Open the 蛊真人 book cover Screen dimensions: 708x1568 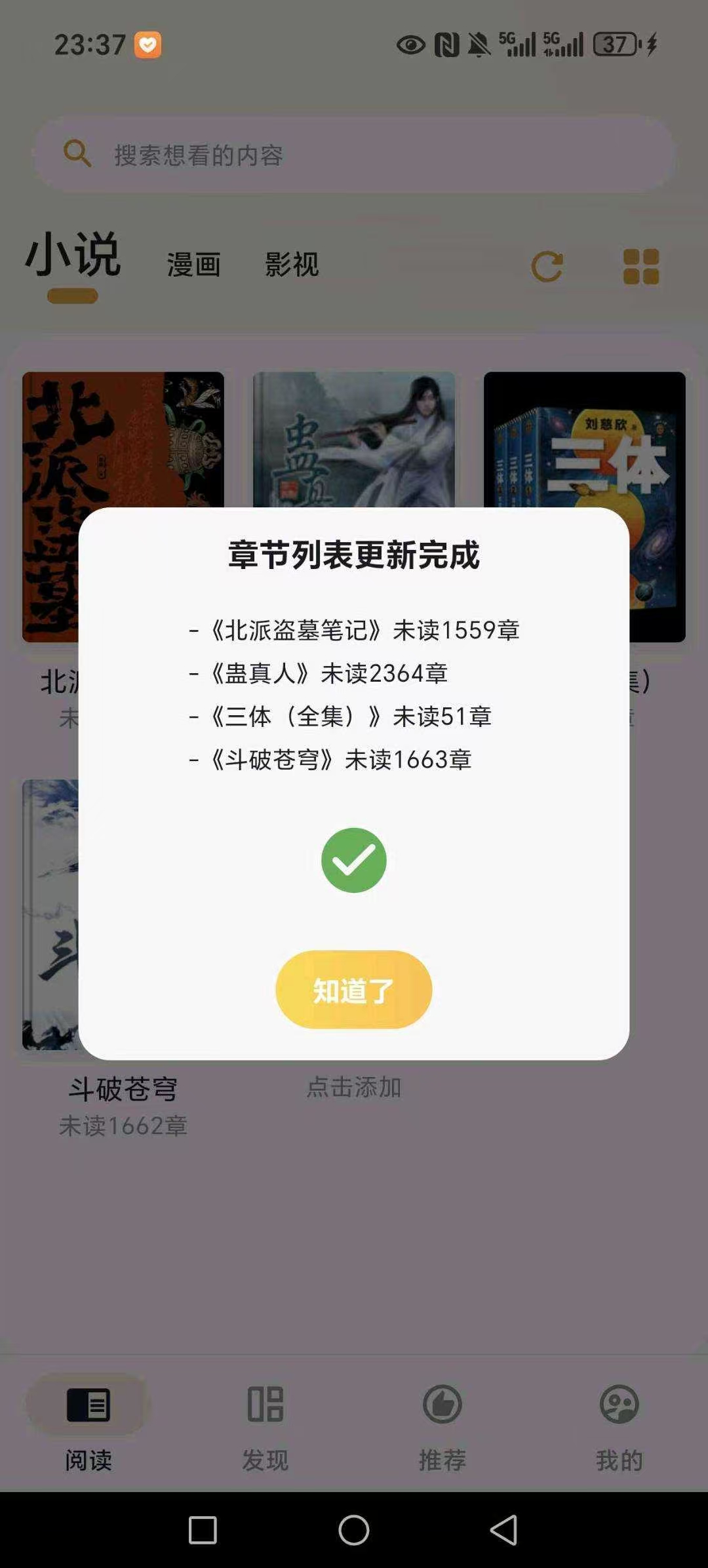point(353,438)
